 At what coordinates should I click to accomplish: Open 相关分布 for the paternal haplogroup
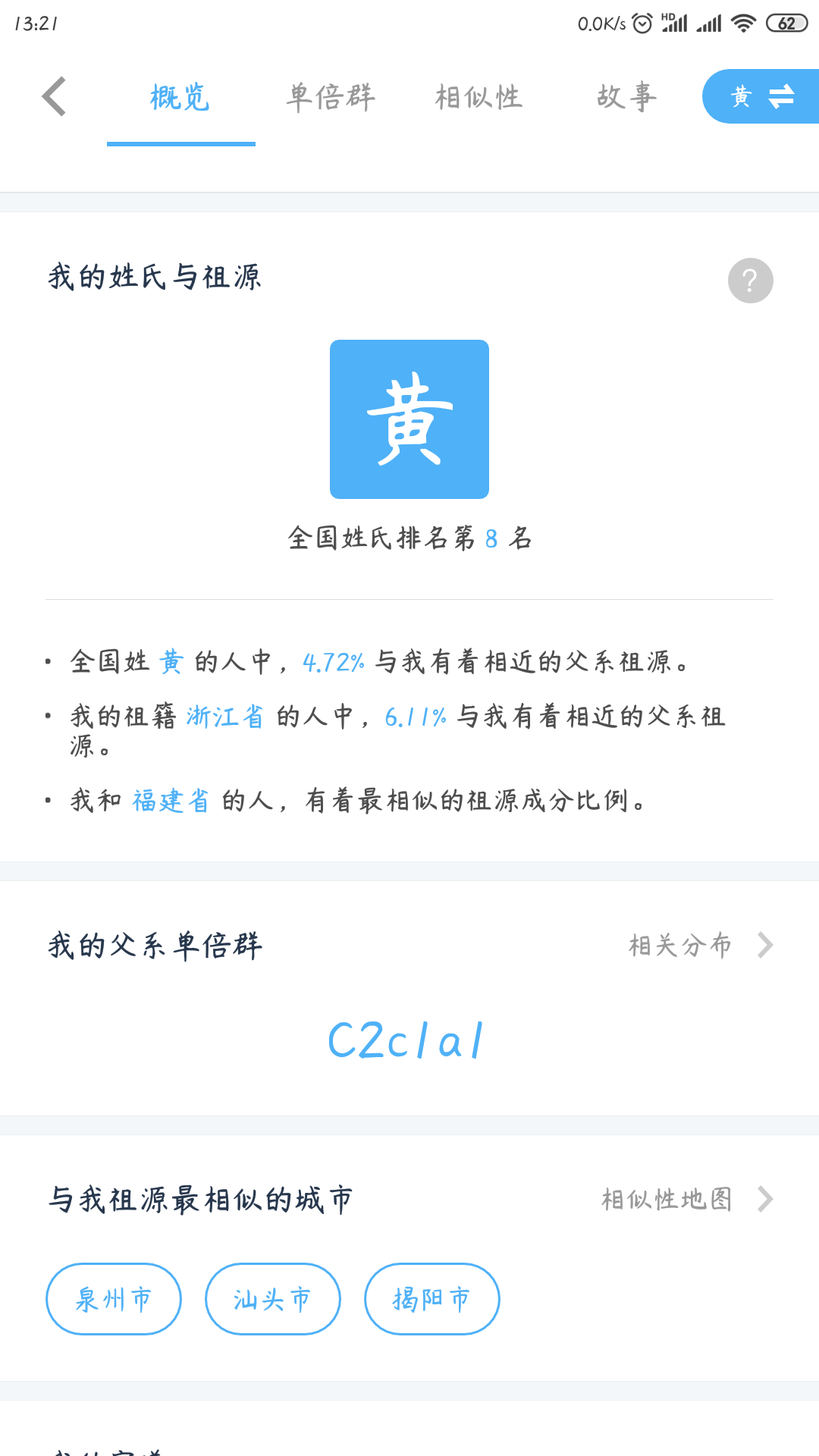coord(701,945)
